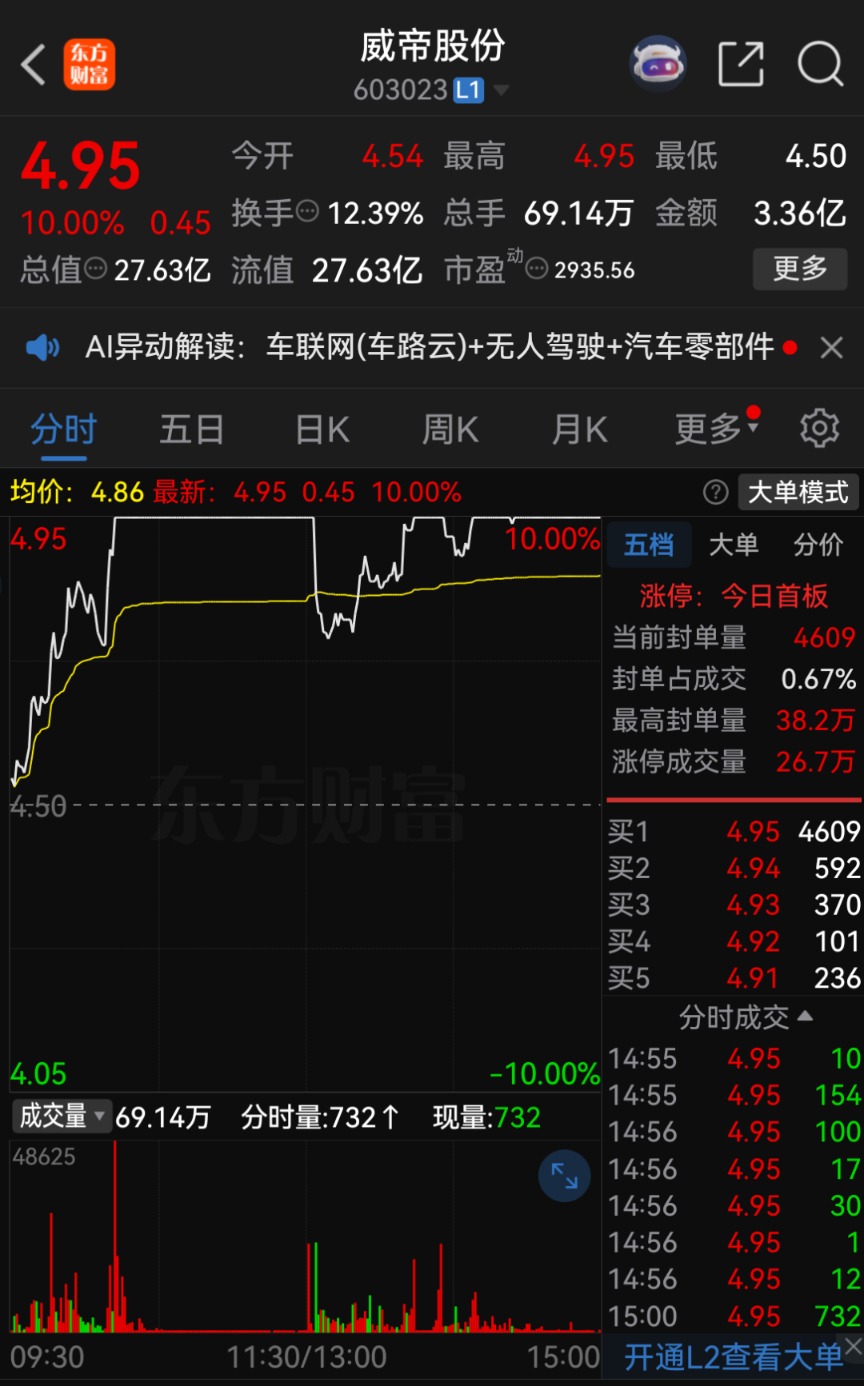Dismiss the AI异动解读 banner
Viewport: 864px width, 1386px height.
(x=831, y=347)
